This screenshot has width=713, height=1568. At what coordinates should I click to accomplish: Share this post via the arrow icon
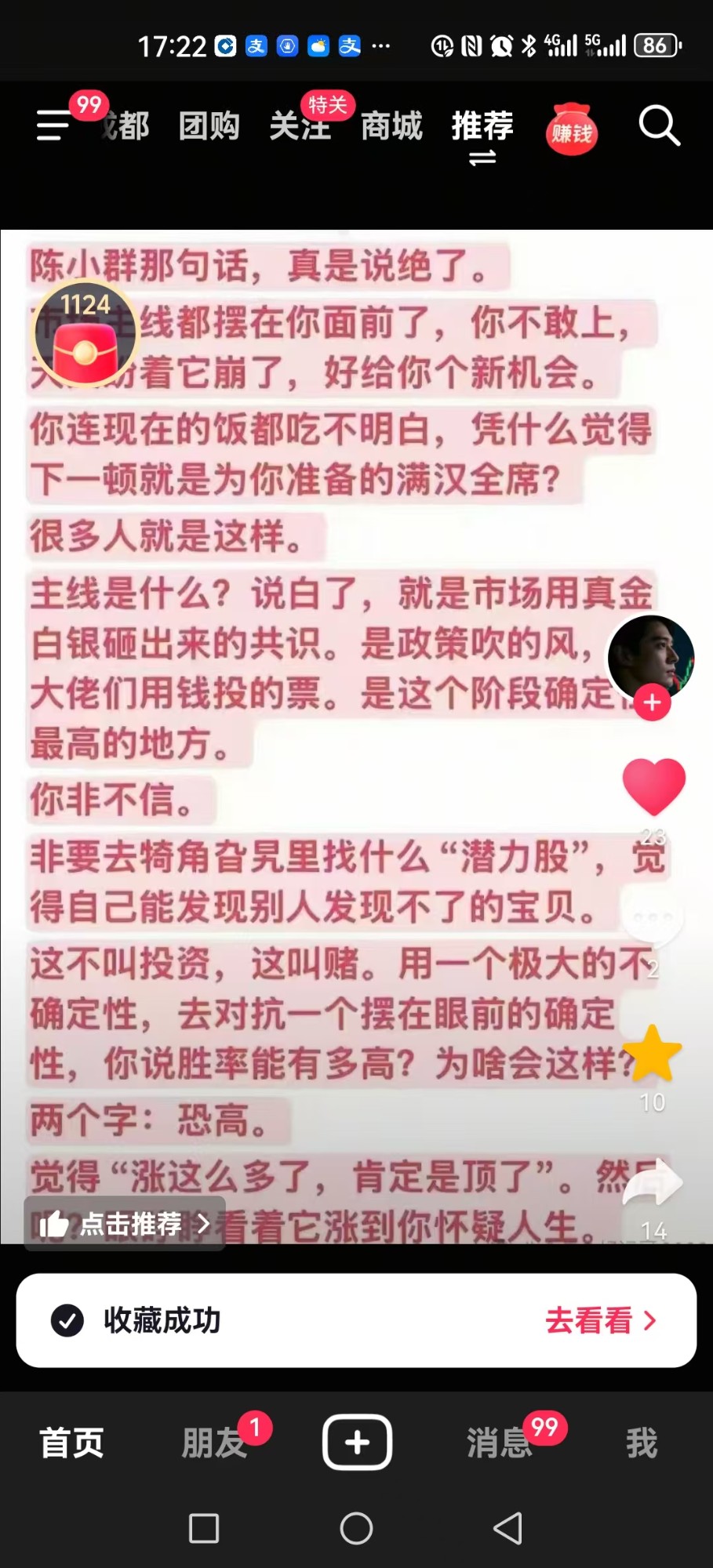tap(652, 1184)
